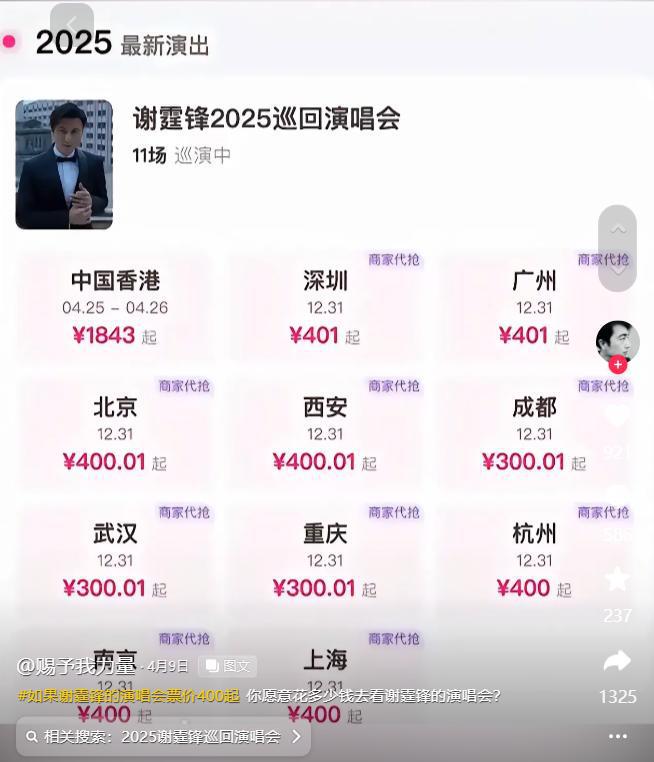The width and height of the screenshot is (654, 762).
Task: Open the three-dot more options menu
Action: (618, 736)
